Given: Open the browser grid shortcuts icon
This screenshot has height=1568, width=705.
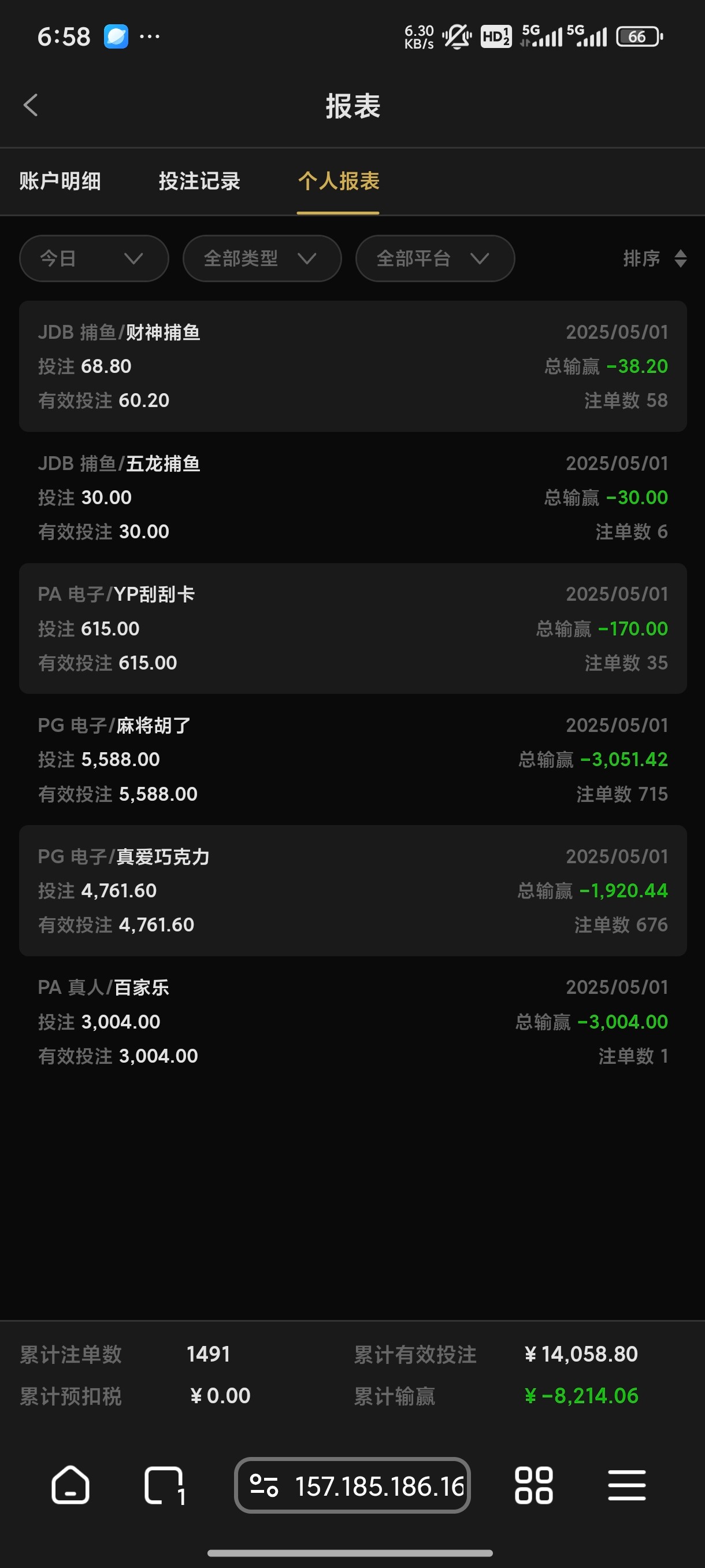Looking at the screenshot, I should coord(533,1485).
